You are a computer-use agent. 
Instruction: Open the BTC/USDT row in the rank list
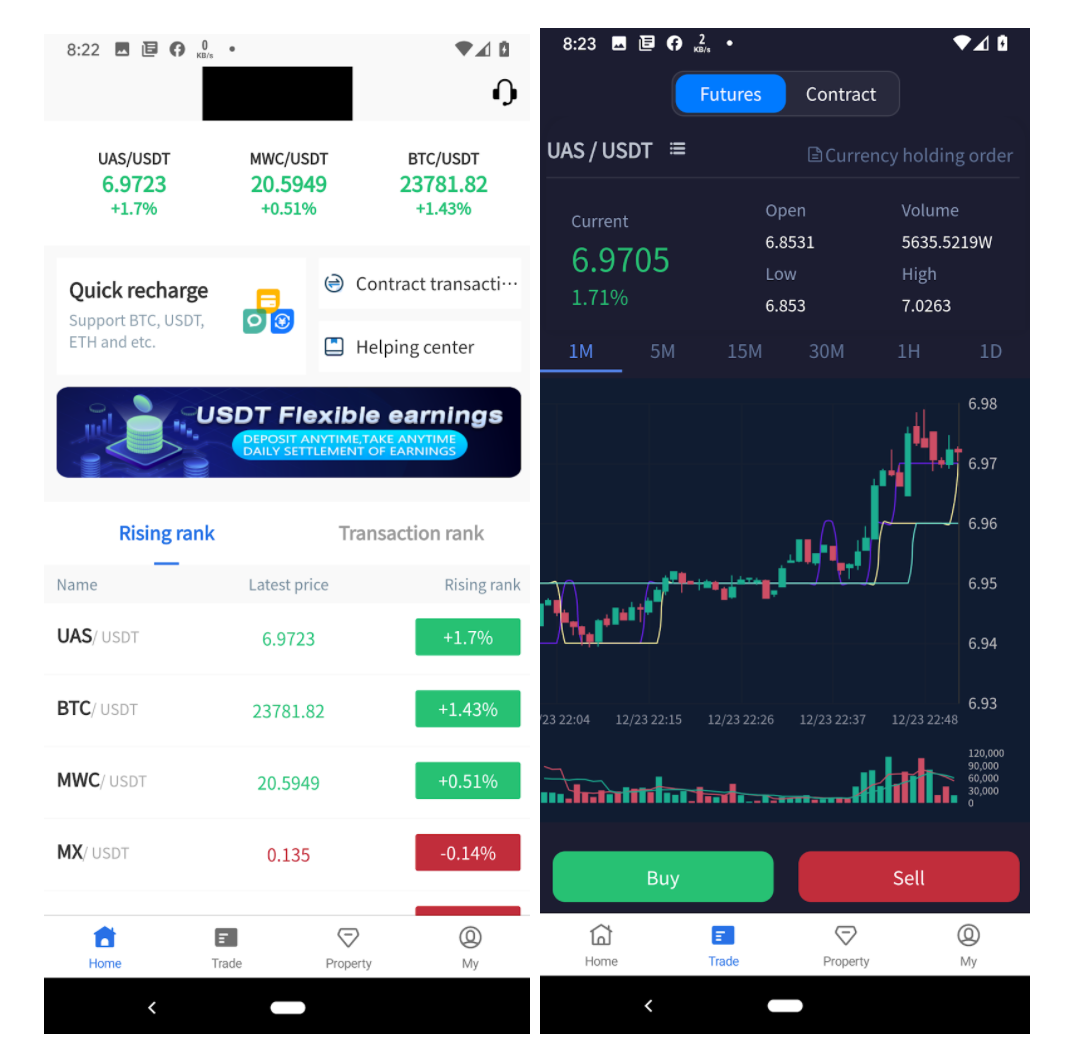[x=287, y=710]
